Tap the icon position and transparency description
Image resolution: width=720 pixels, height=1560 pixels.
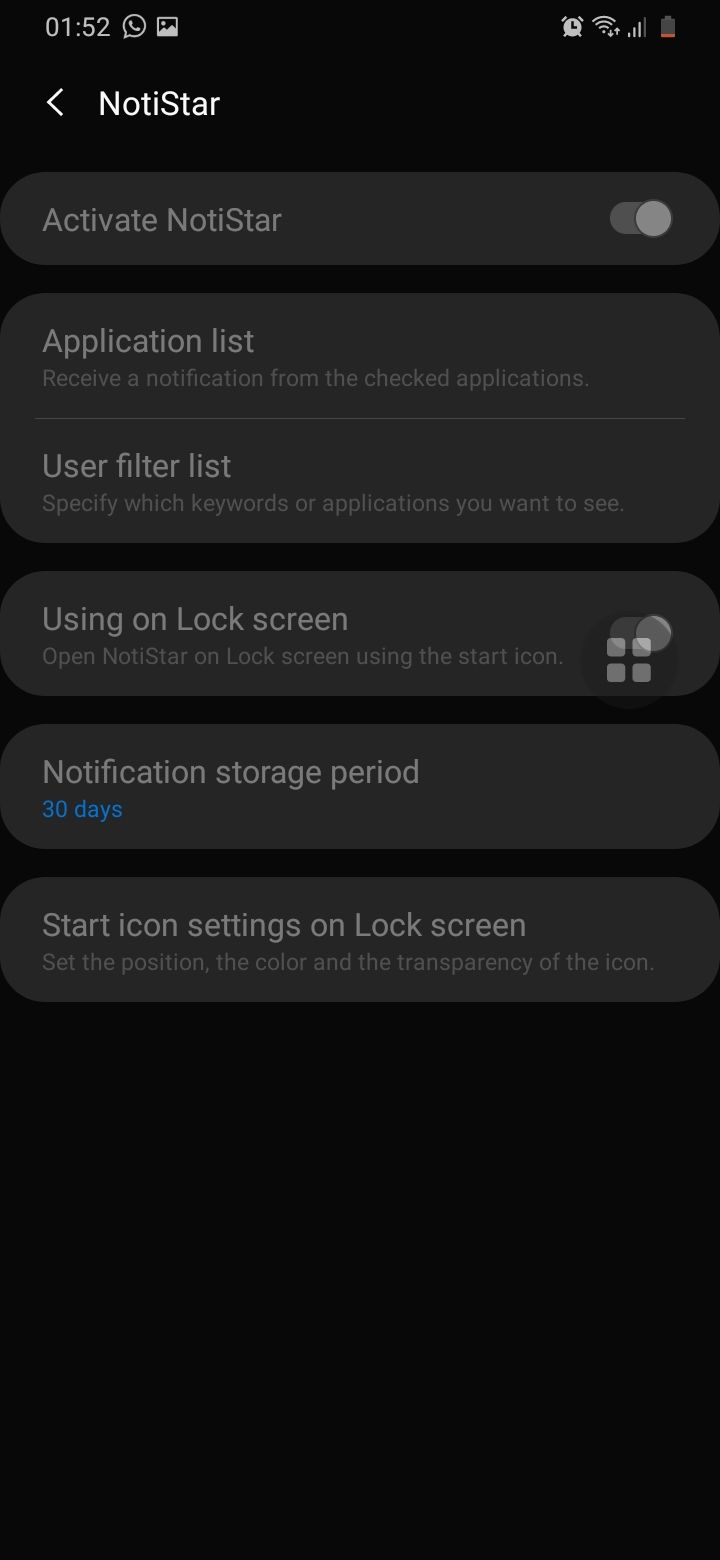tap(347, 961)
